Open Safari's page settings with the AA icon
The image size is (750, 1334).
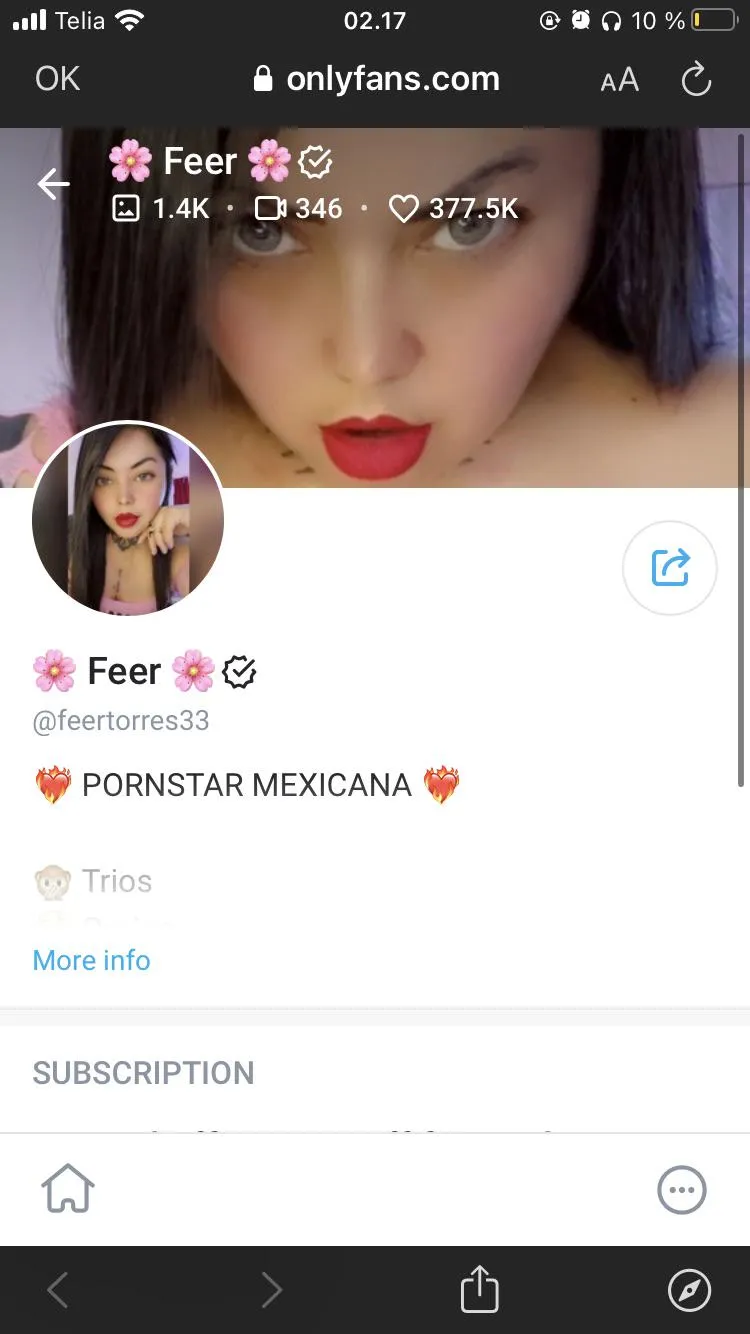point(619,80)
